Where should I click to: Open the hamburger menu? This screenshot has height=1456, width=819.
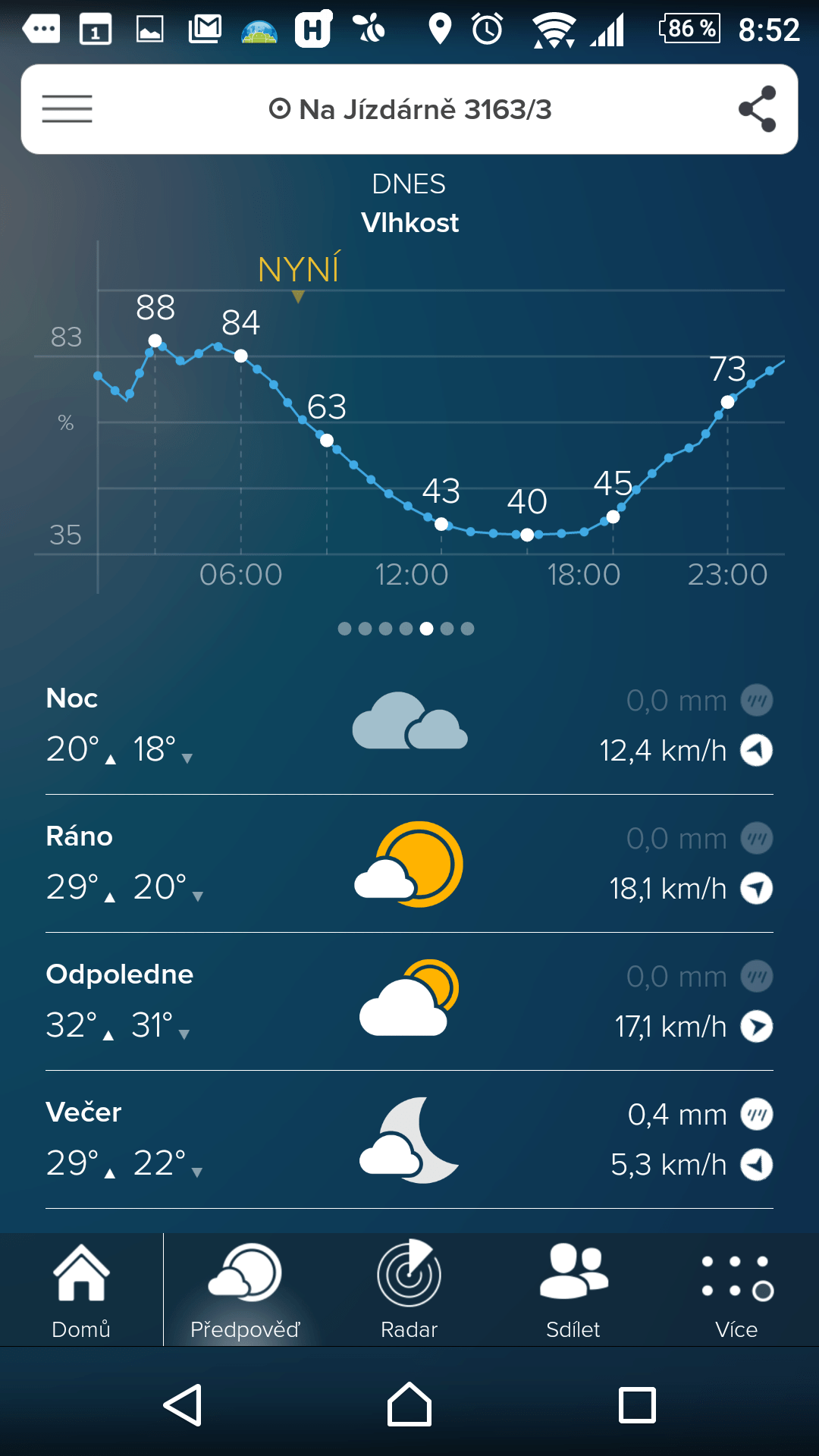click(x=67, y=109)
